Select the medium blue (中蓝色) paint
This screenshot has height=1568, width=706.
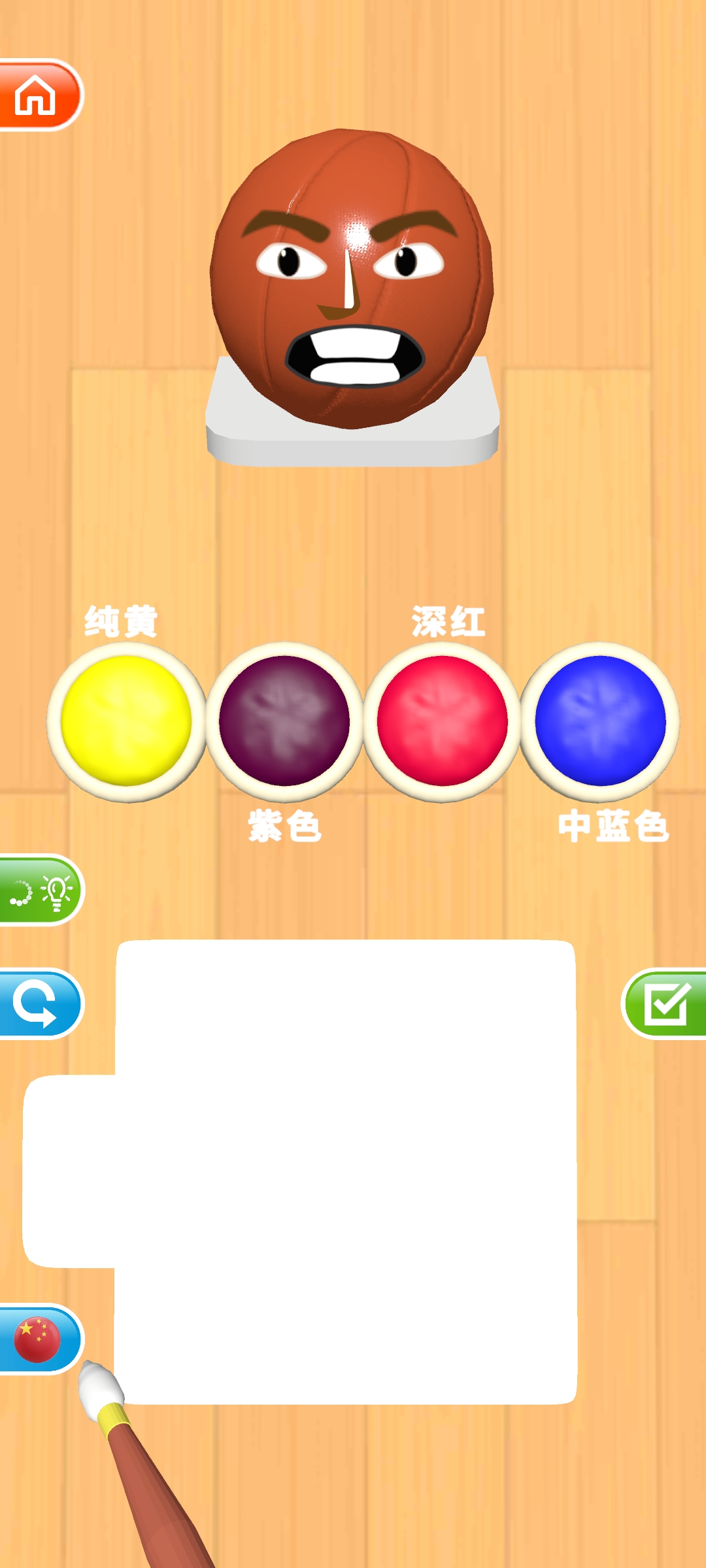(x=600, y=721)
